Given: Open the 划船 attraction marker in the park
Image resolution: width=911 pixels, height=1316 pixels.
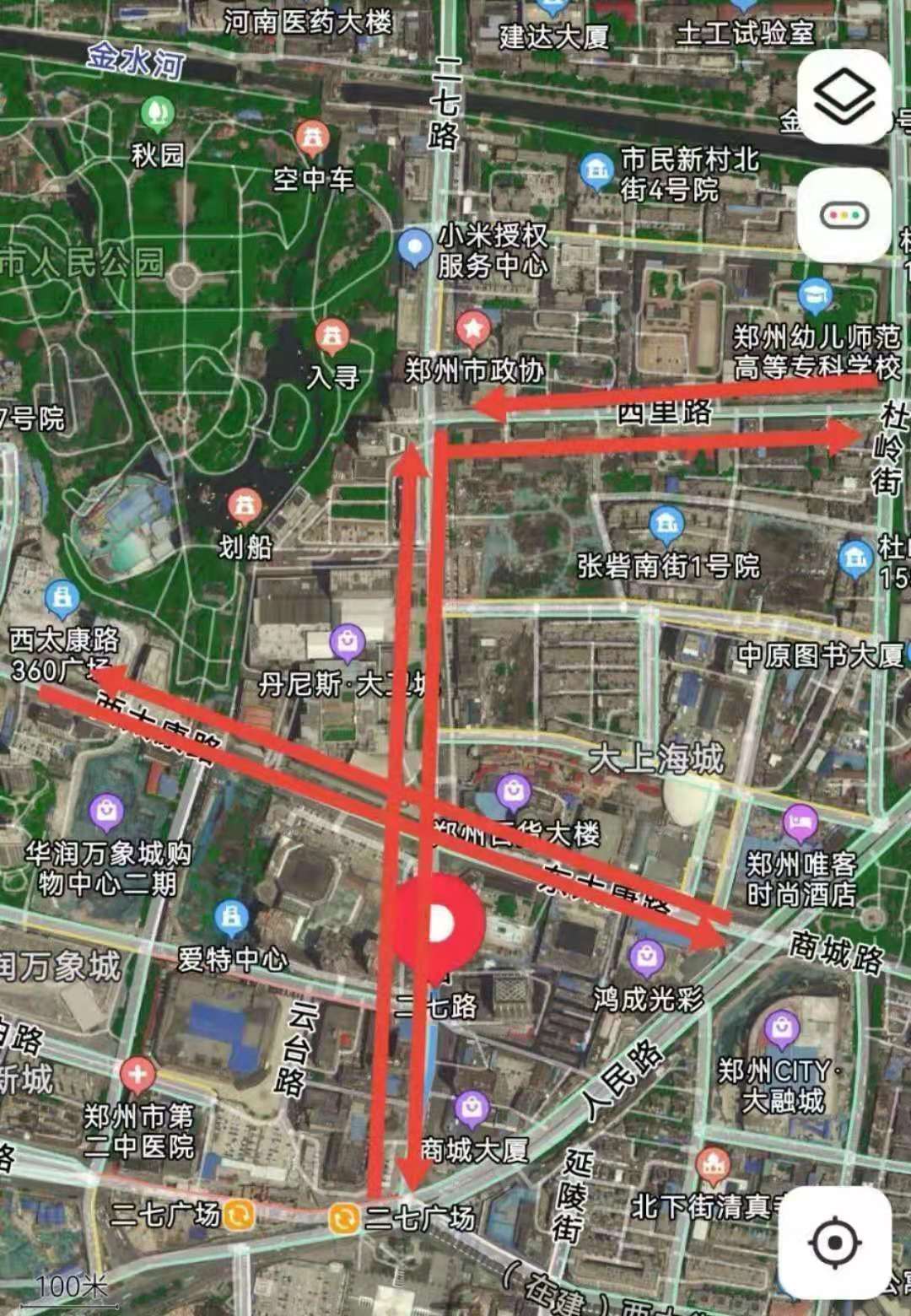Looking at the screenshot, I should (245, 506).
